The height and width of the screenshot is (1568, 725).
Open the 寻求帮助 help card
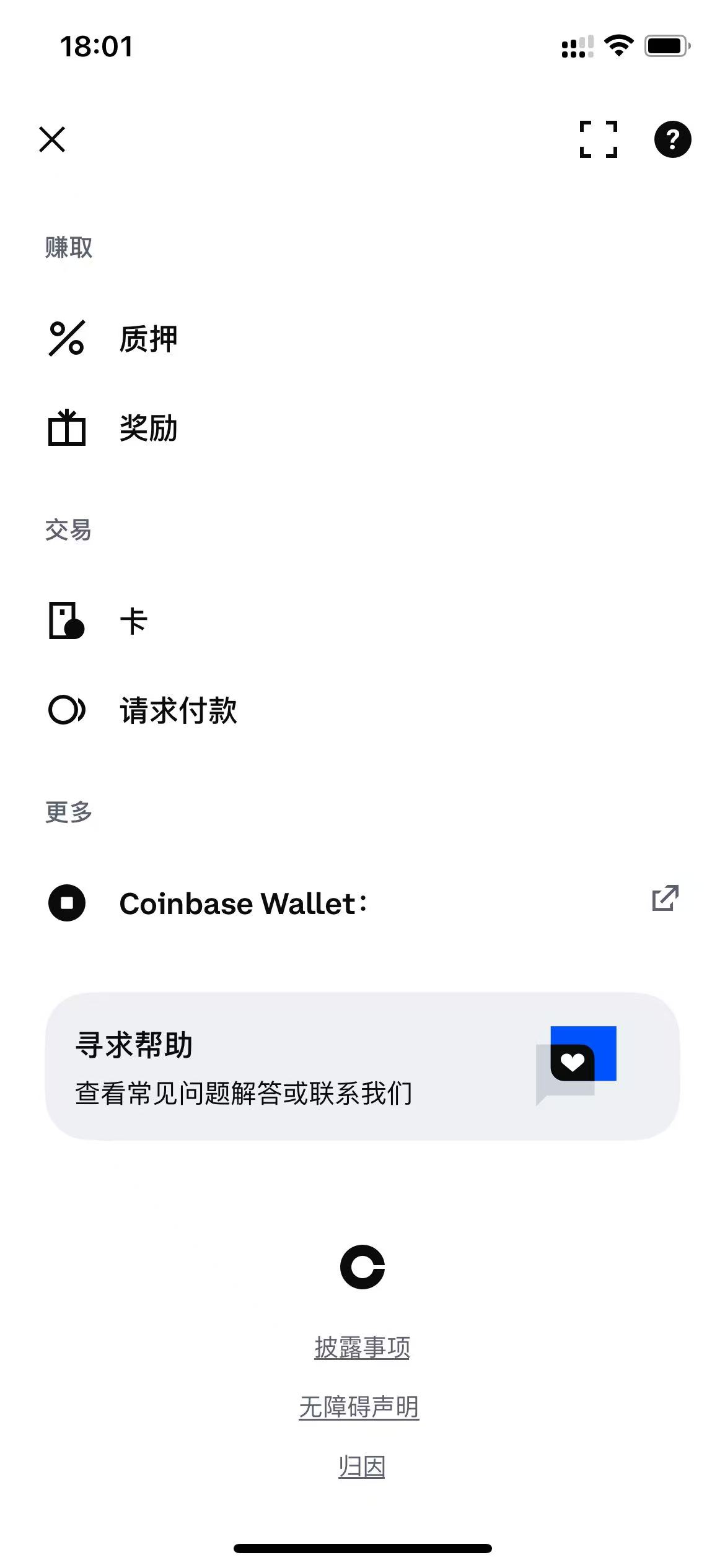362,1066
